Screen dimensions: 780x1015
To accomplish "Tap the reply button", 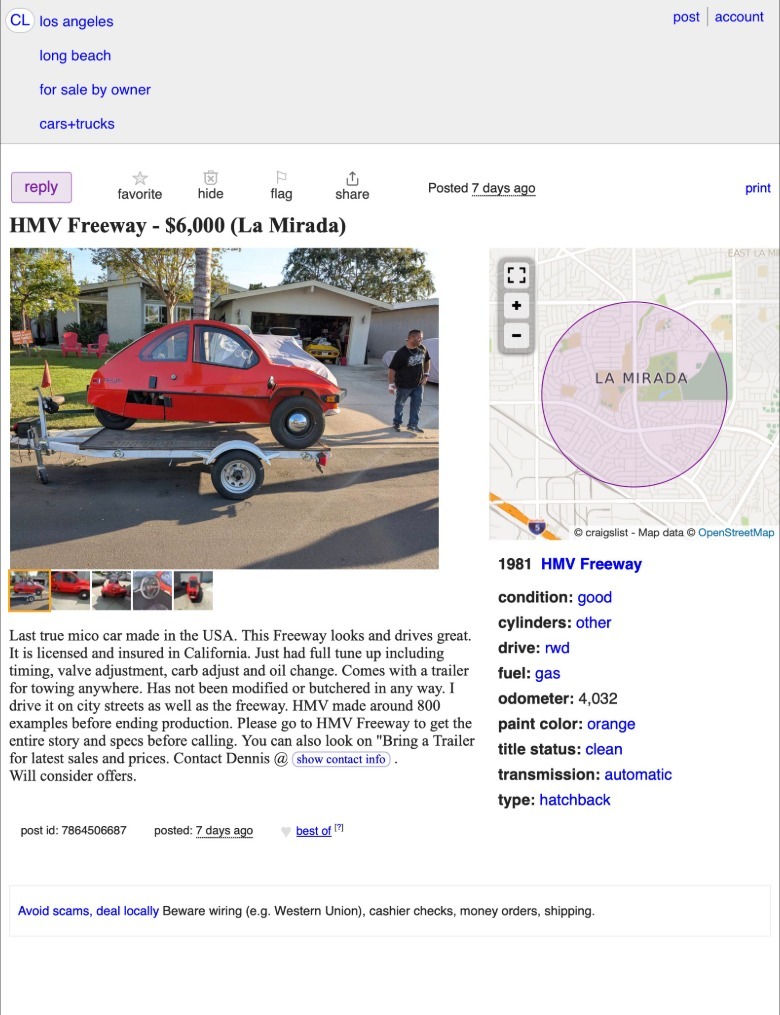I will [x=41, y=187].
